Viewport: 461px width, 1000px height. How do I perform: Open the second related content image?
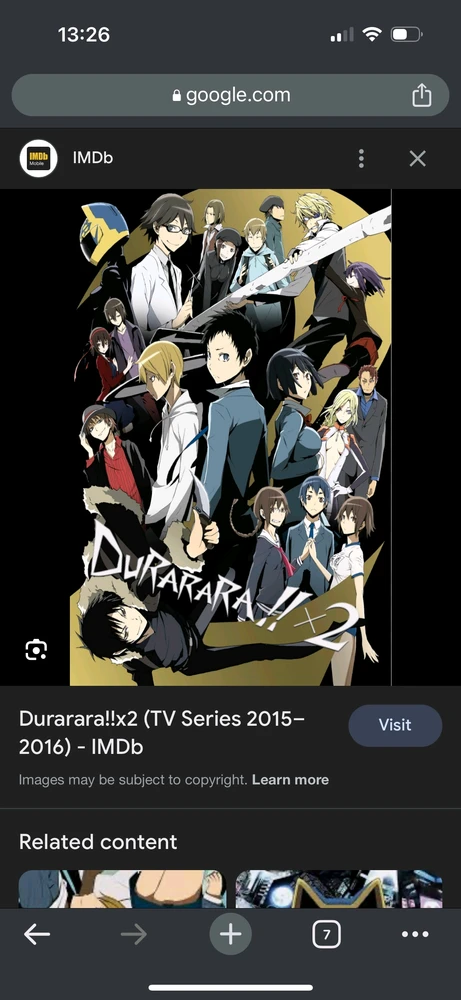tap(339, 889)
